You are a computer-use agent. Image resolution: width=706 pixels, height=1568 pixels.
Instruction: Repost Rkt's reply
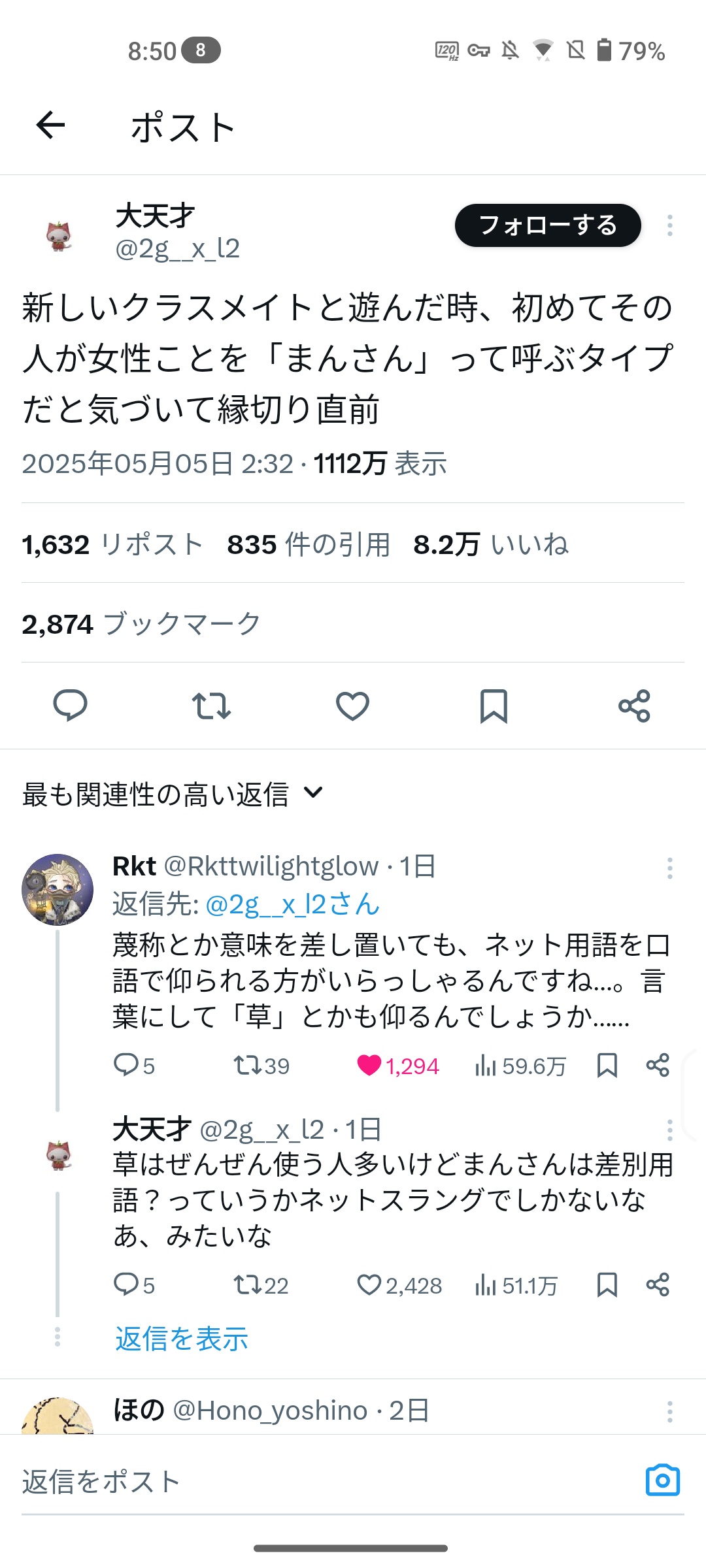248,1066
